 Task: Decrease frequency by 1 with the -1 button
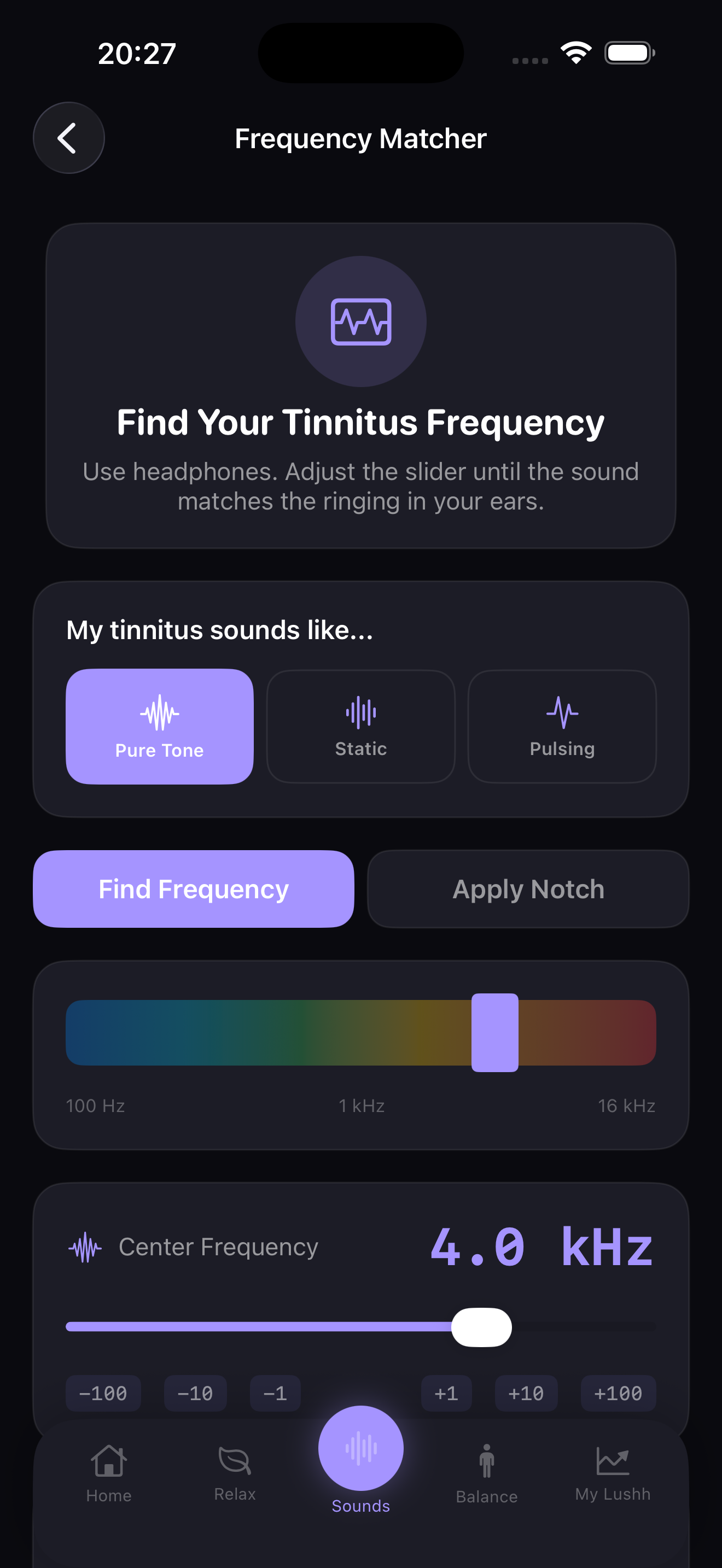click(x=275, y=1393)
